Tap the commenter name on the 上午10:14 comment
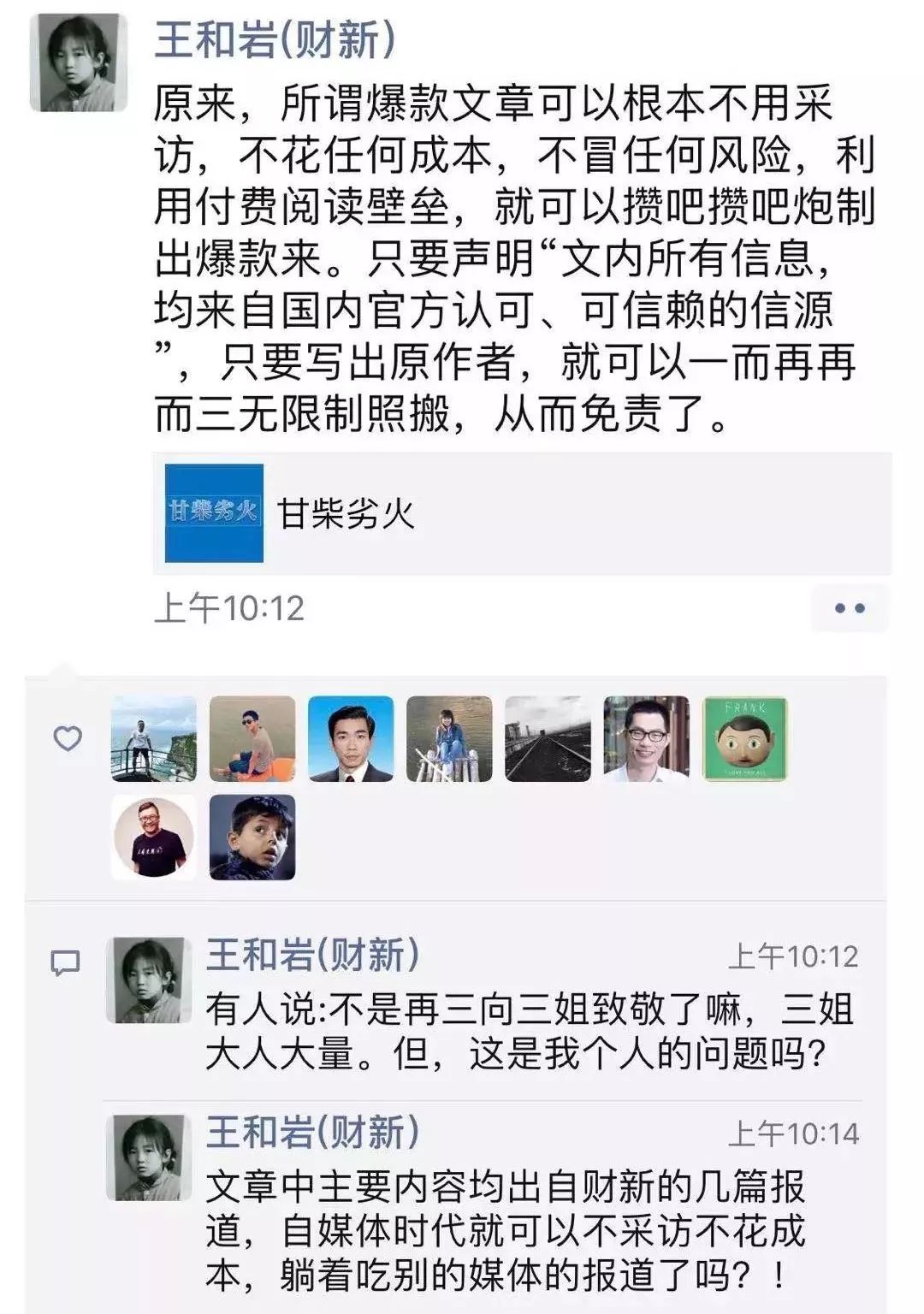 [x=312, y=1133]
